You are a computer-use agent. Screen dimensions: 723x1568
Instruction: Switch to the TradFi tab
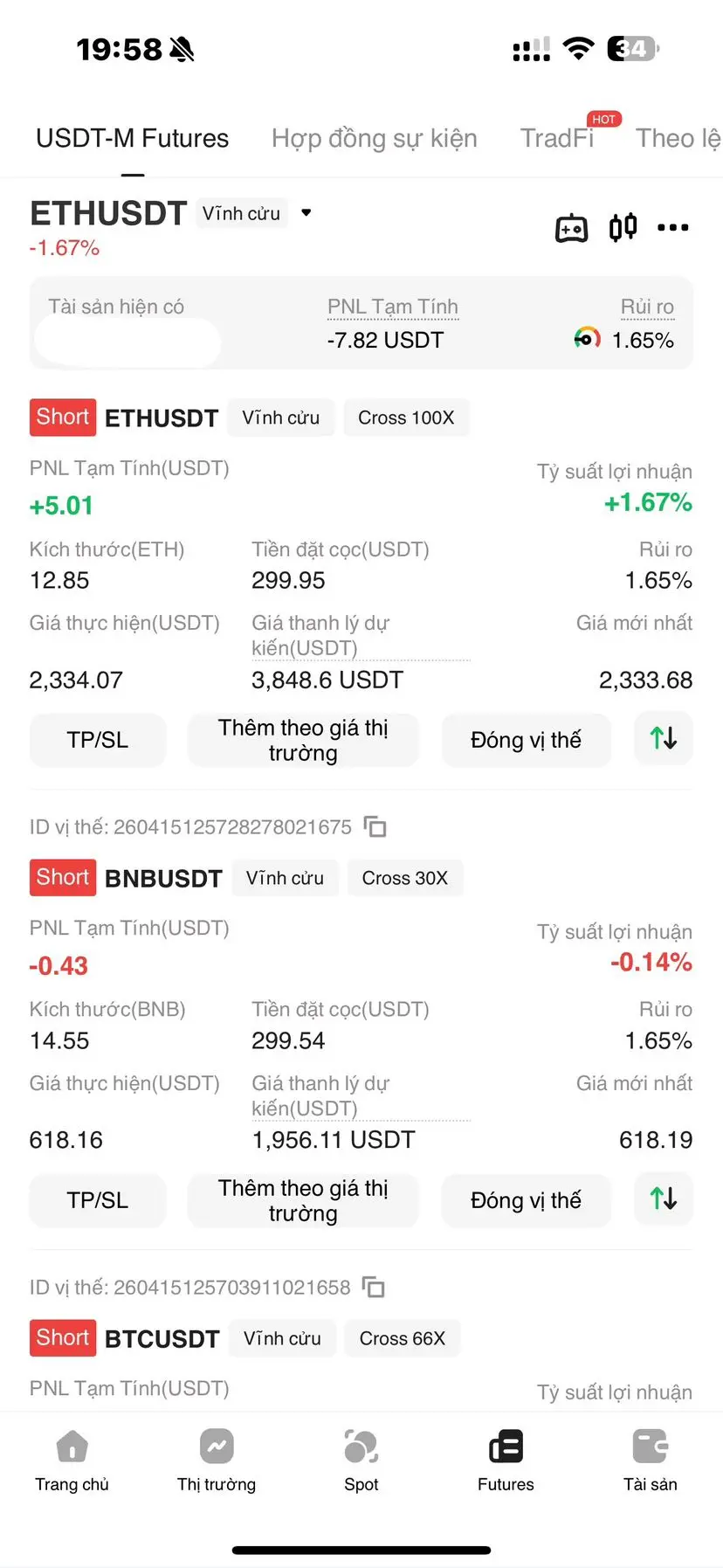click(x=557, y=138)
